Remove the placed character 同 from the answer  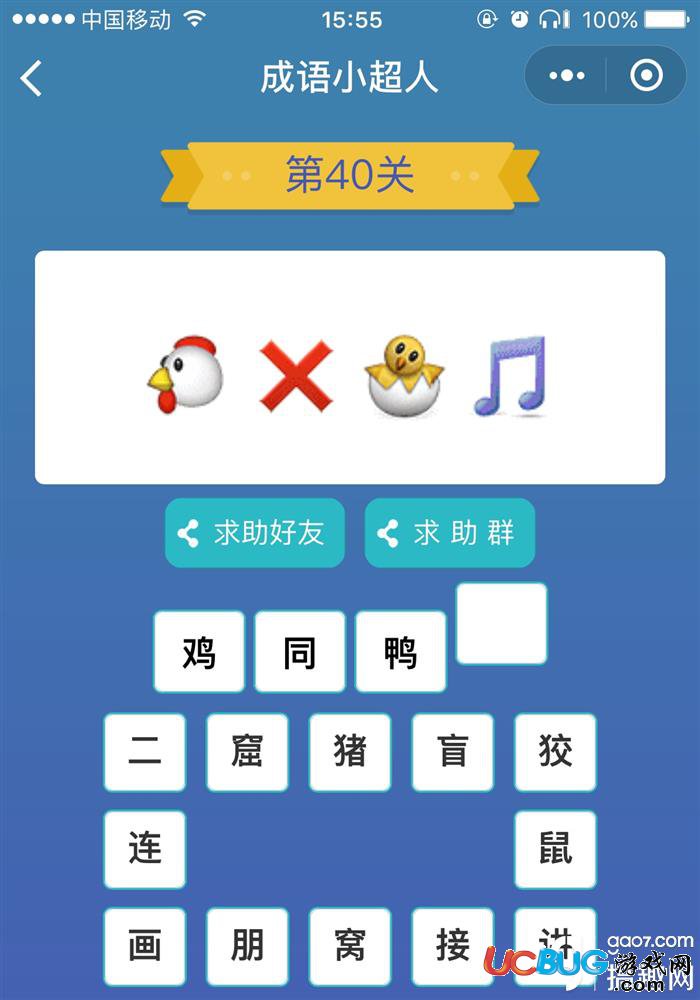299,652
